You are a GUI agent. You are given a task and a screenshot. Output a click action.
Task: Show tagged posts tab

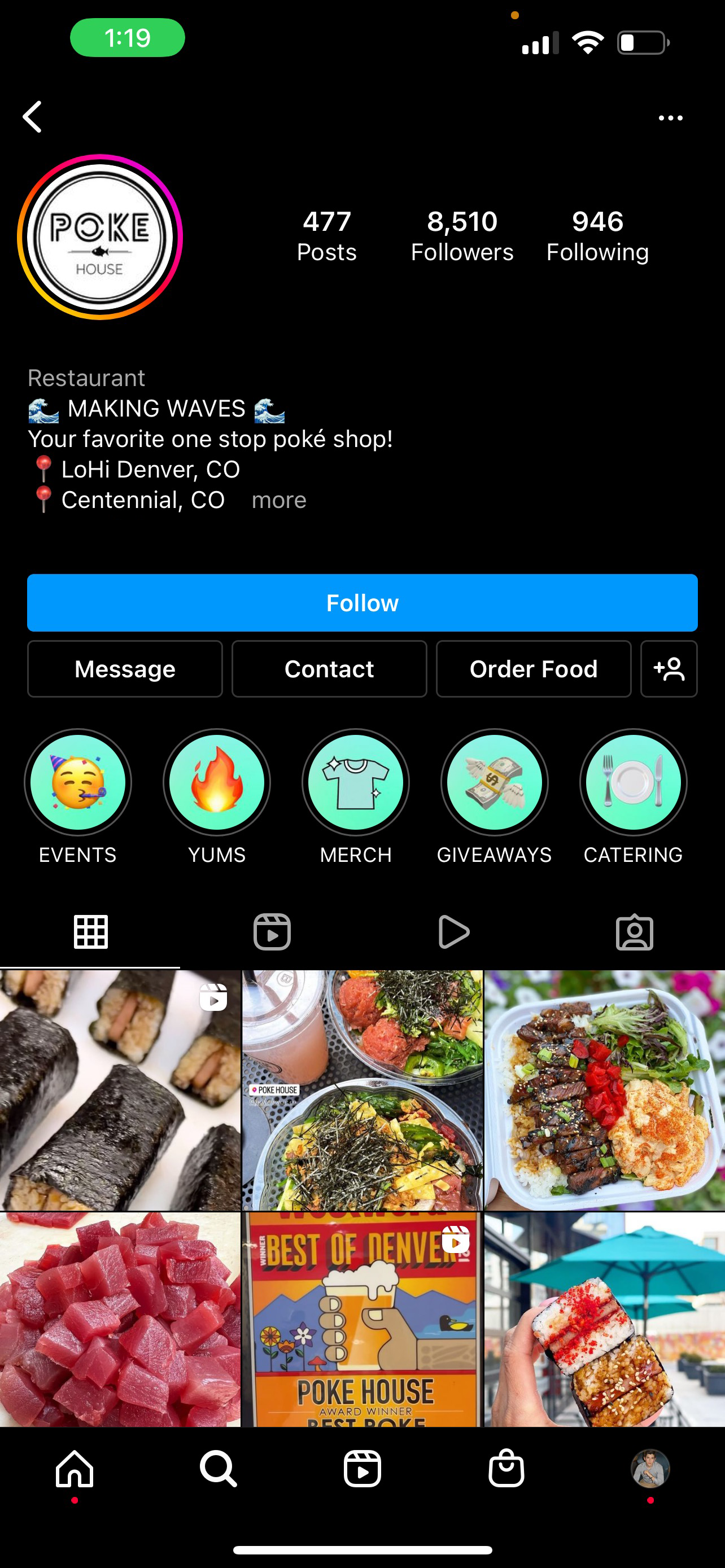[634, 932]
